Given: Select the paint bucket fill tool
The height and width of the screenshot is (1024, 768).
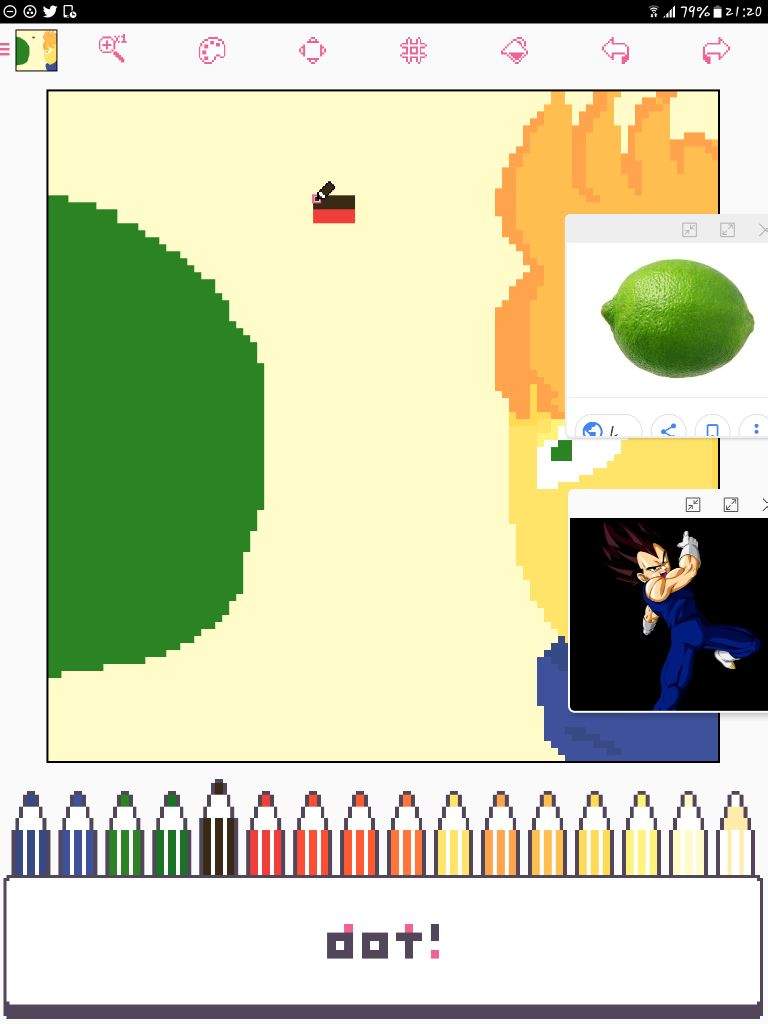Looking at the screenshot, I should point(514,50).
